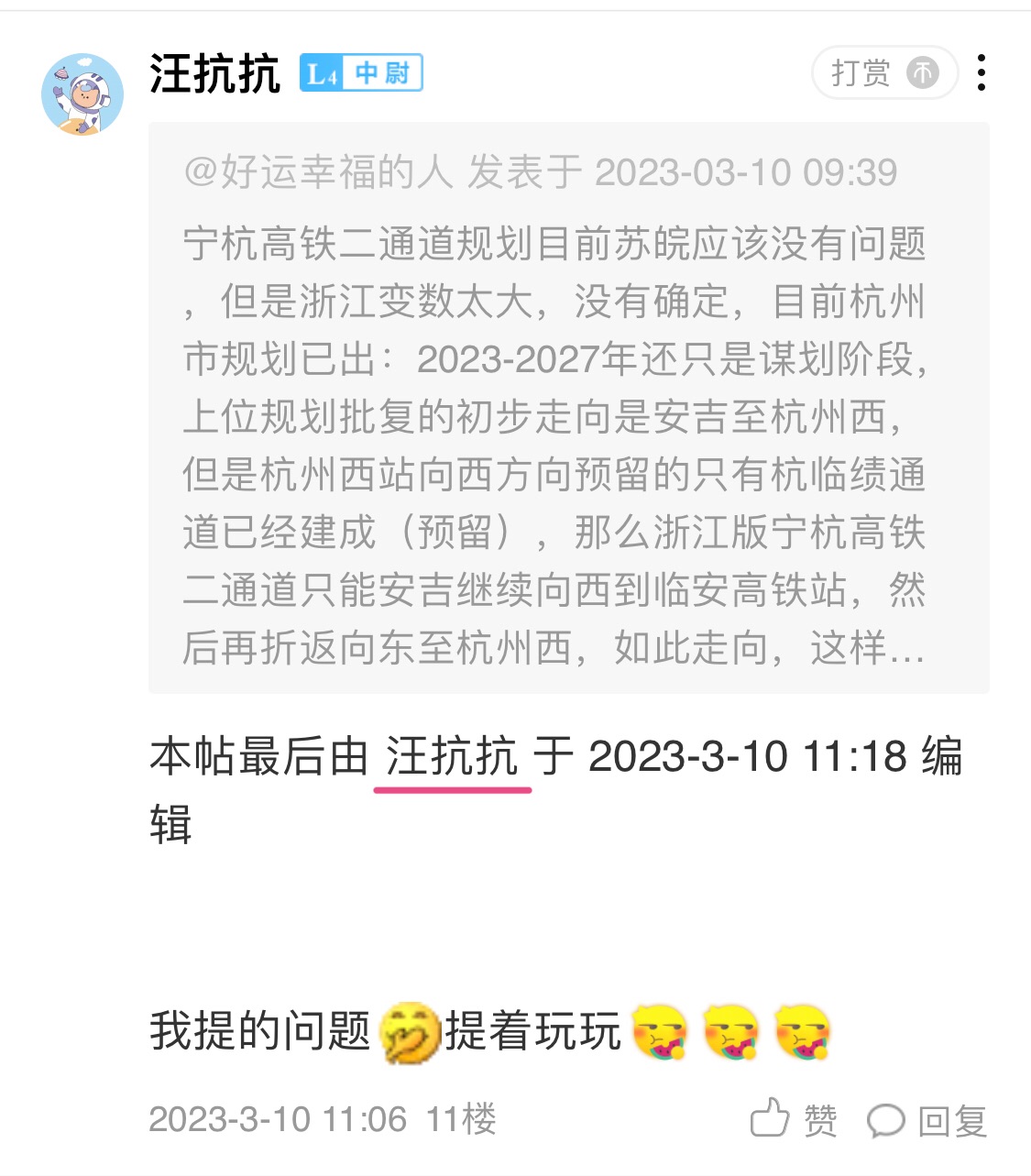Open 汪抗抗's profile avatar
Viewport: 1031px width, 1176px height.
82,94
